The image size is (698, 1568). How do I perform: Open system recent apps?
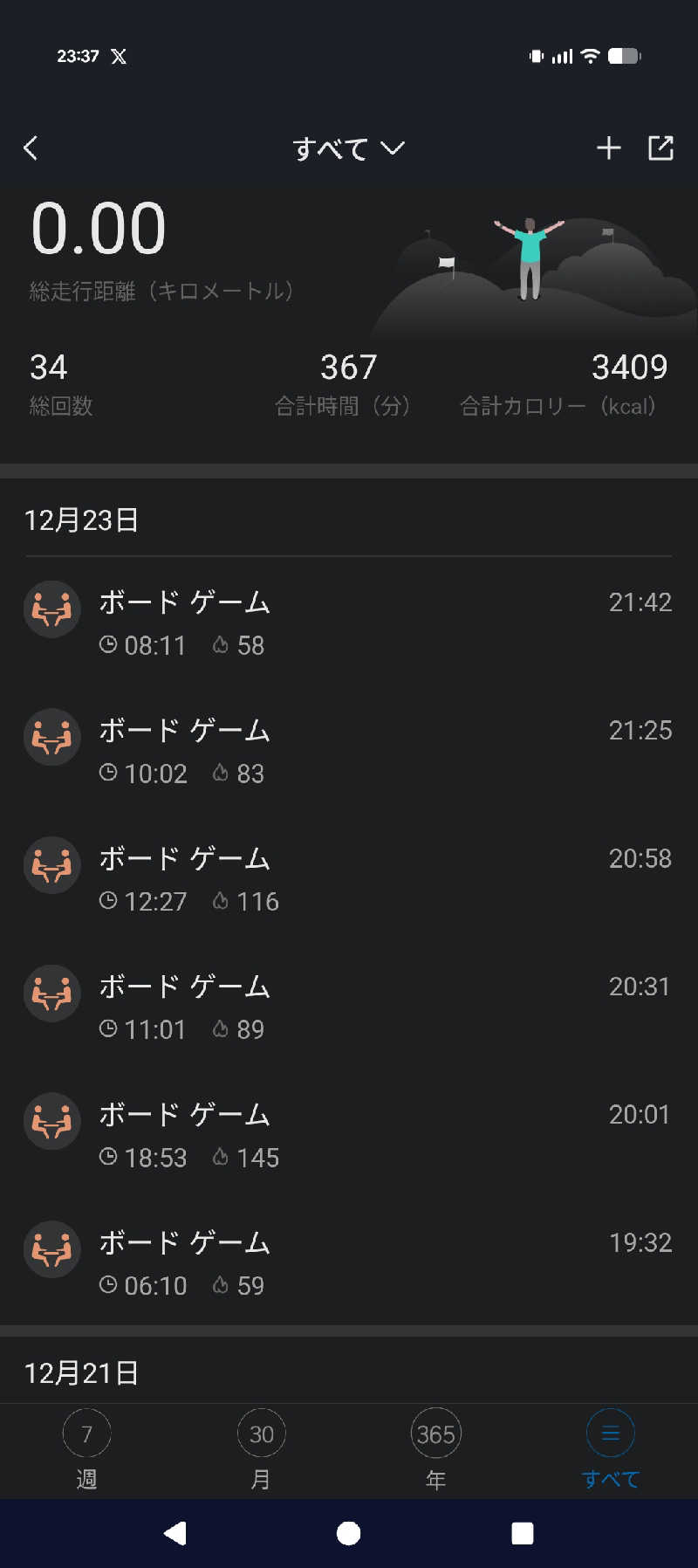[x=522, y=1533]
